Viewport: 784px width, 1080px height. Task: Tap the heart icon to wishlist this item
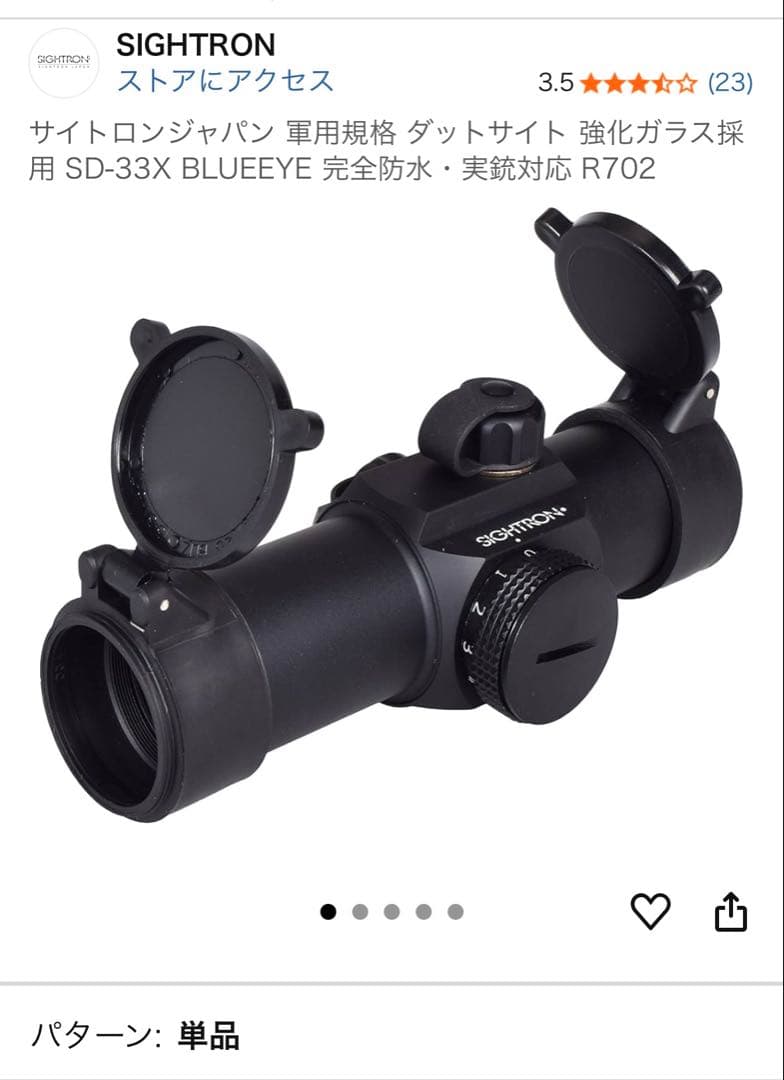[650, 911]
